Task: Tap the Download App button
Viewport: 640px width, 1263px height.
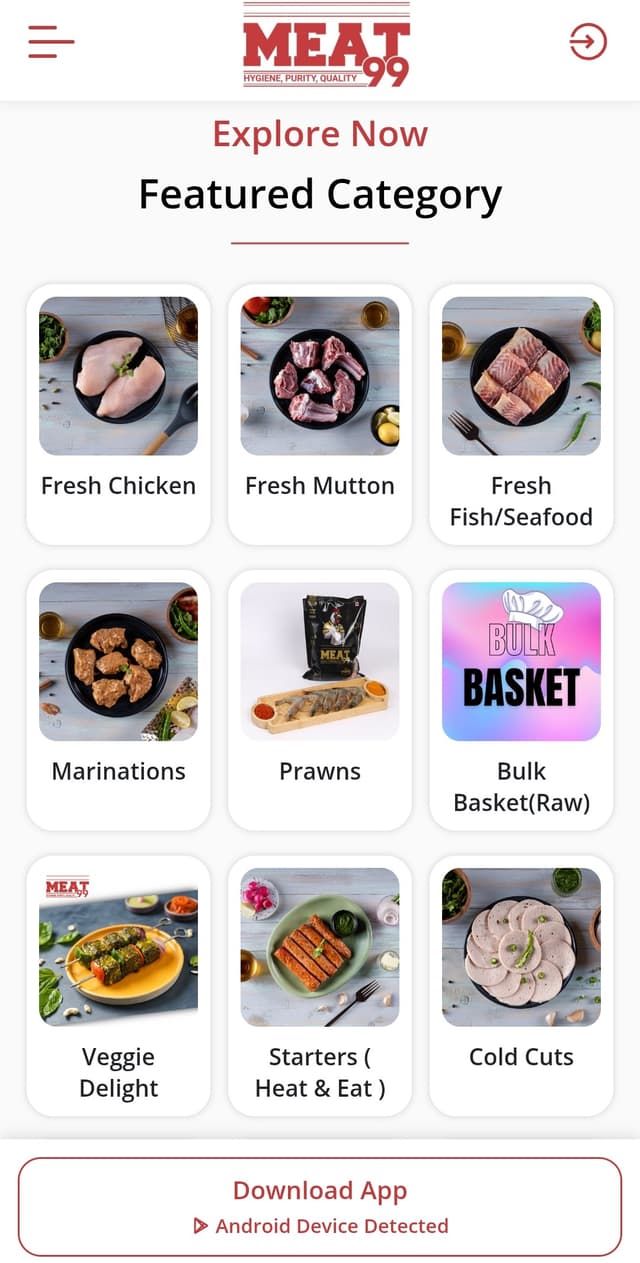Action: 320,1207
